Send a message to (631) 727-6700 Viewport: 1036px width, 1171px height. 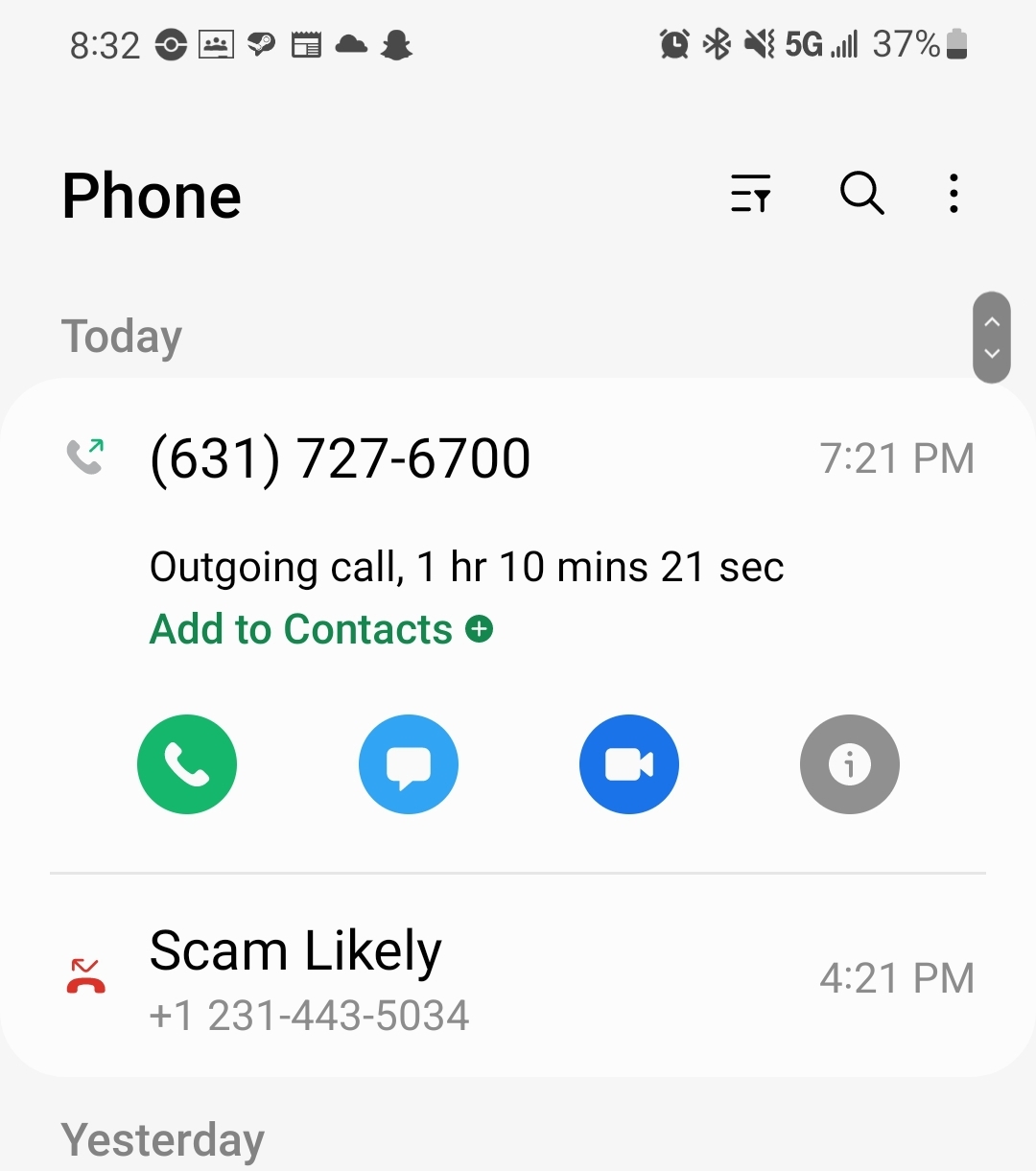(x=409, y=764)
